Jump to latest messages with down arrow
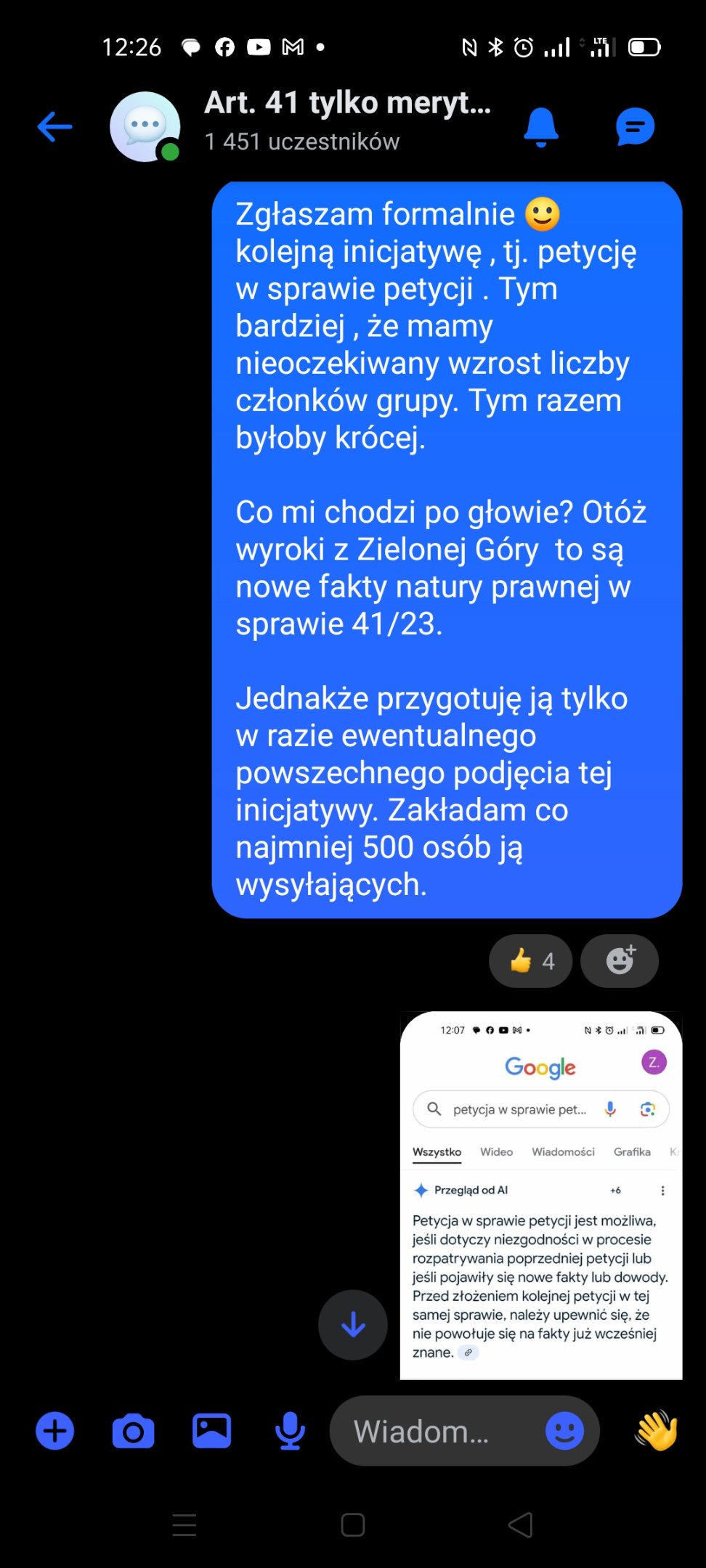This screenshot has height=1568, width=706. [353, 1325]
